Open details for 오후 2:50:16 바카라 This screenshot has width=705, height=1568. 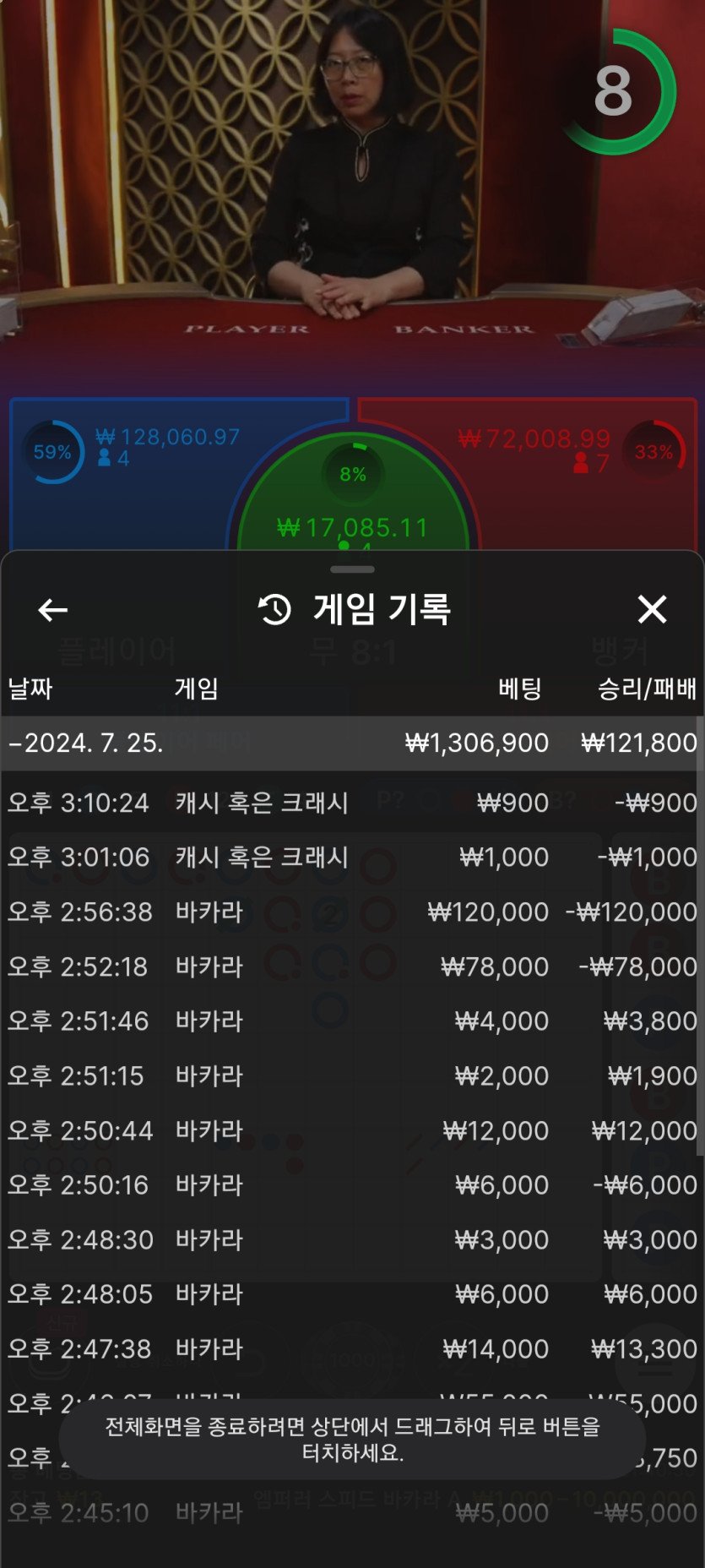coord(352,1185)
